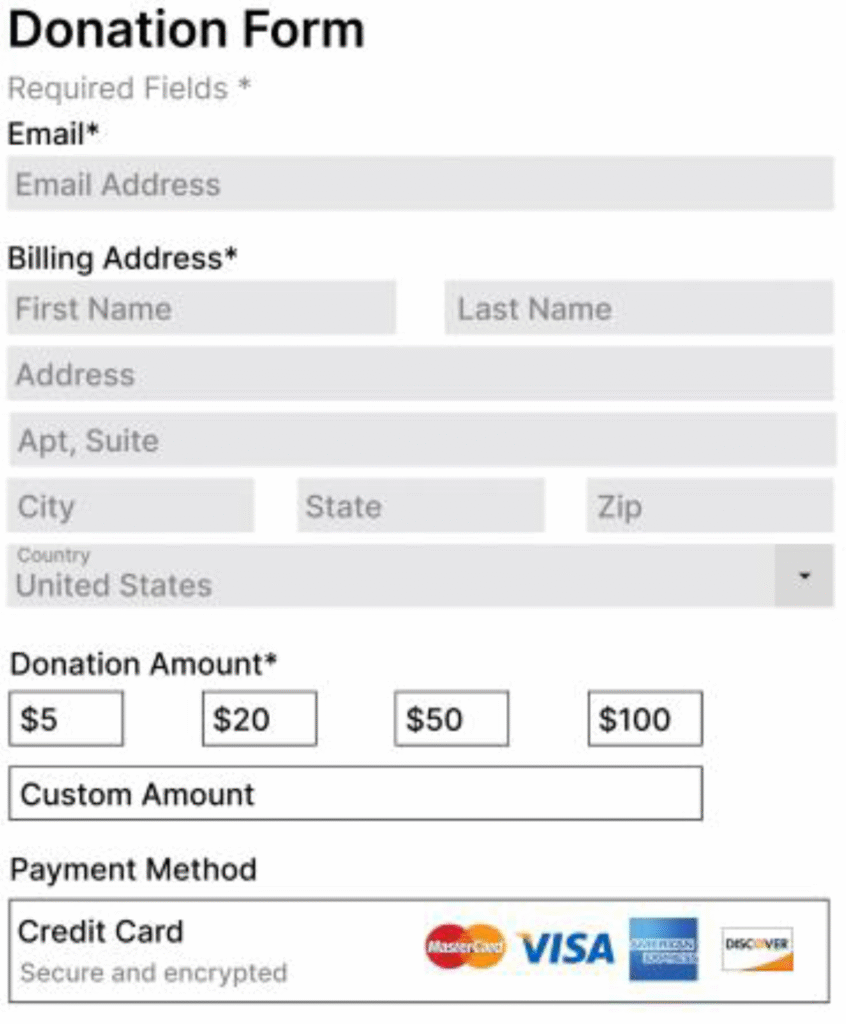846x1024 pixels.
Task: Select the $20 donation amount
Action: click(x=259, y=719)
